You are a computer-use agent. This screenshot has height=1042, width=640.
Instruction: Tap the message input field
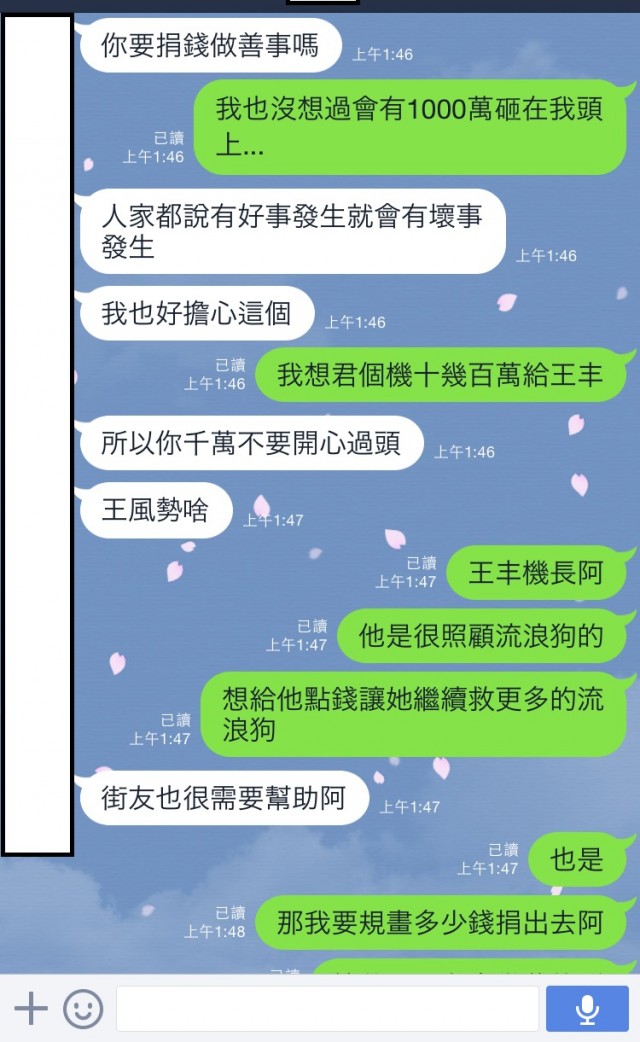coord(327,1009)
